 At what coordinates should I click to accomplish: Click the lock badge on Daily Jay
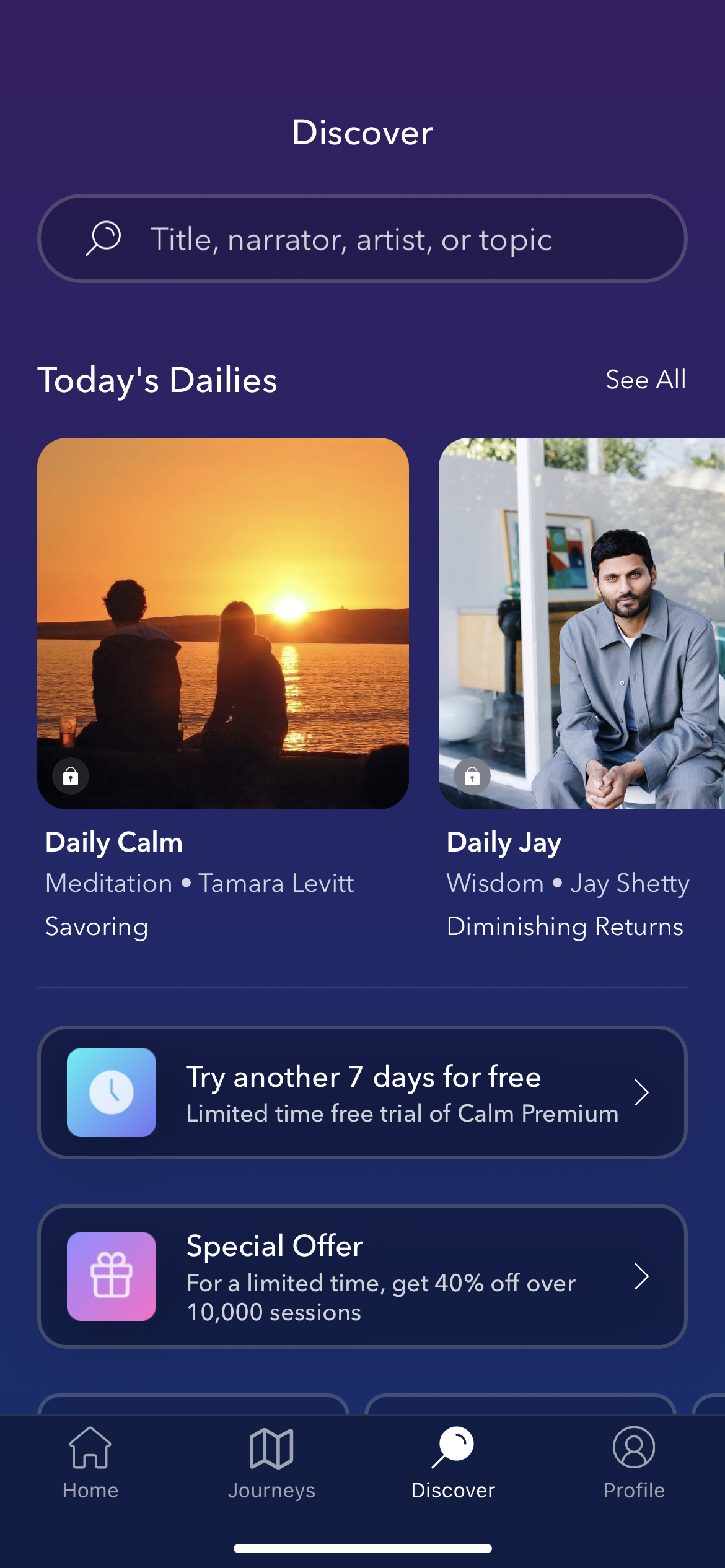[x=472, y=776]
